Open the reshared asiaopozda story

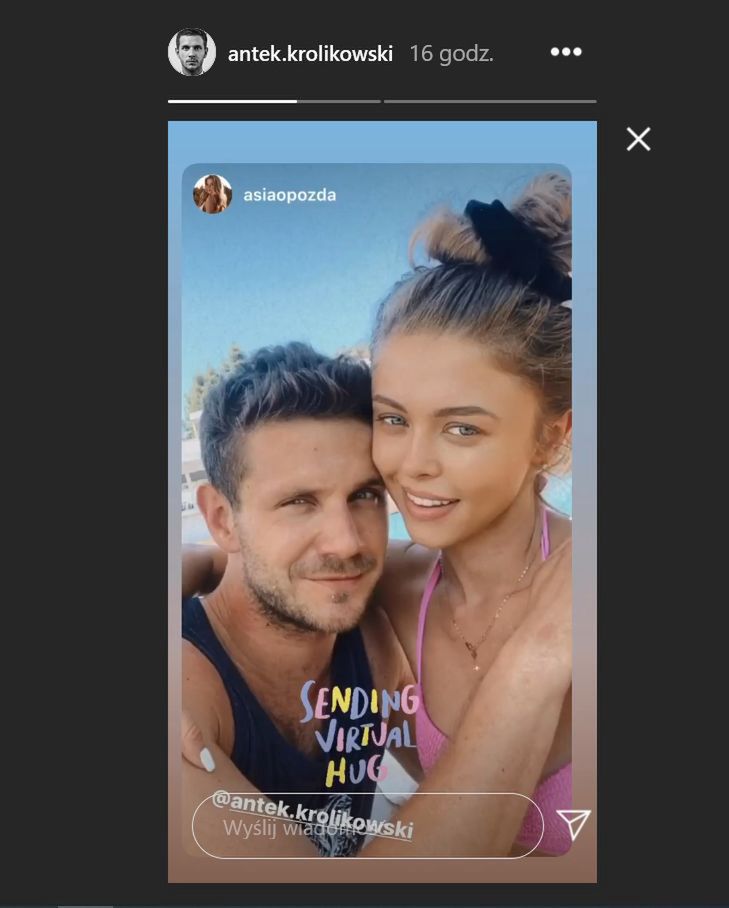coord(289,195)
